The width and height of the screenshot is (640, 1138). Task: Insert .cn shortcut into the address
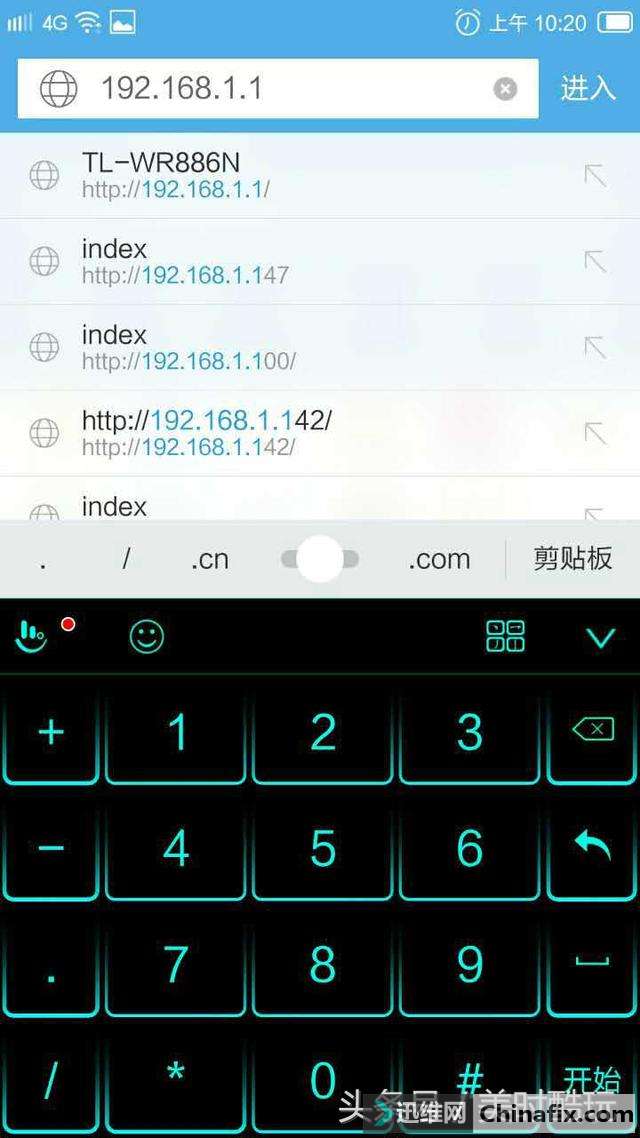(x=210, y=559)
